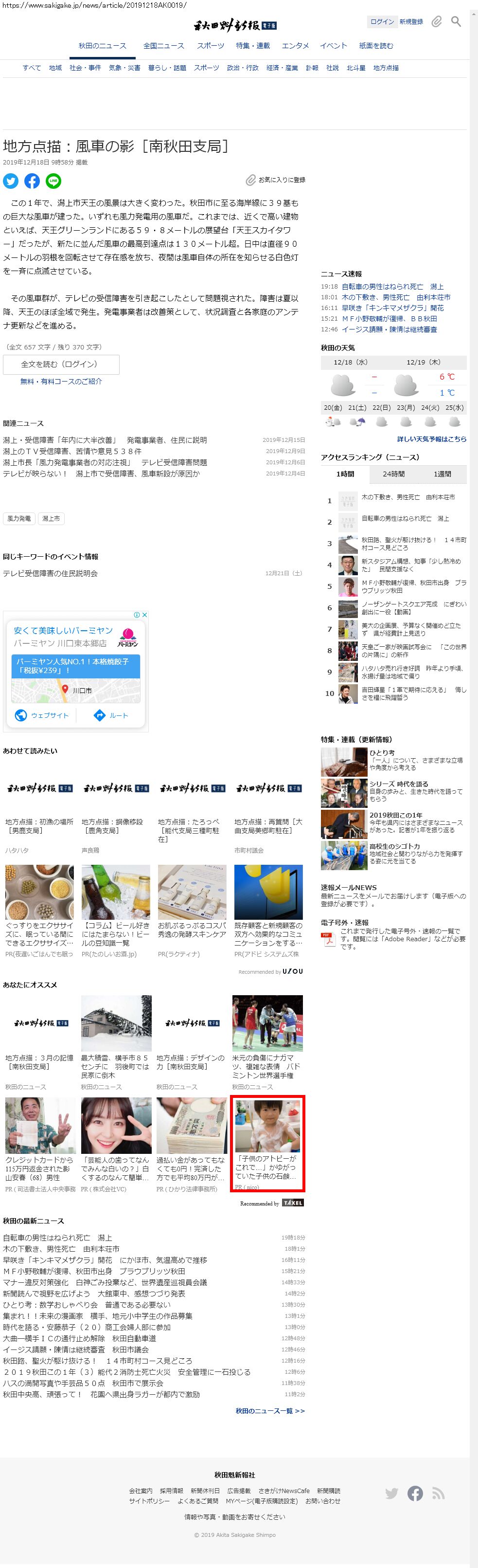This screenshot has height=1568, width=478.
Task: Open the 子供のアトピー sponsored article card
Action: coord(267,1144)
